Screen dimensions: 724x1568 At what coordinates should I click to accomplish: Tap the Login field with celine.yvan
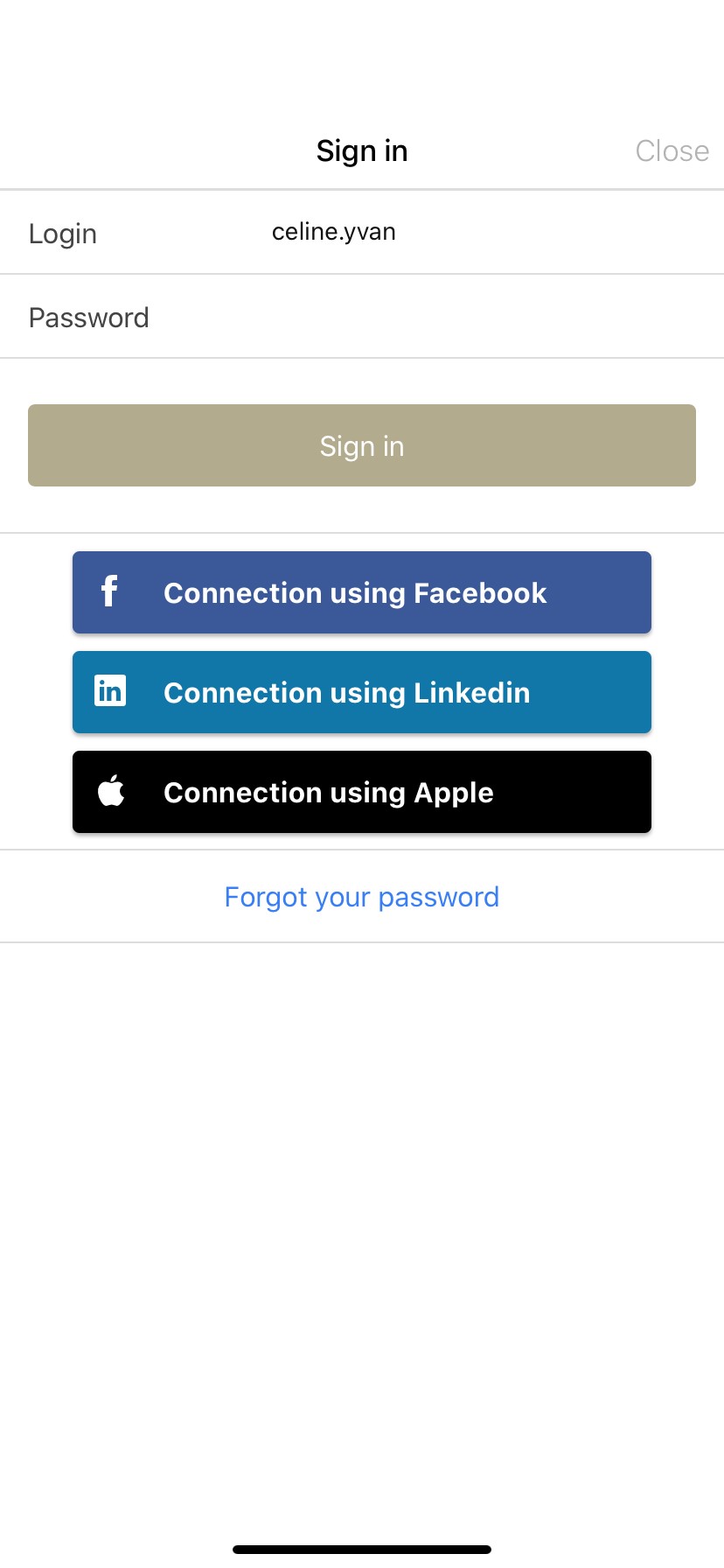point(362,232)
